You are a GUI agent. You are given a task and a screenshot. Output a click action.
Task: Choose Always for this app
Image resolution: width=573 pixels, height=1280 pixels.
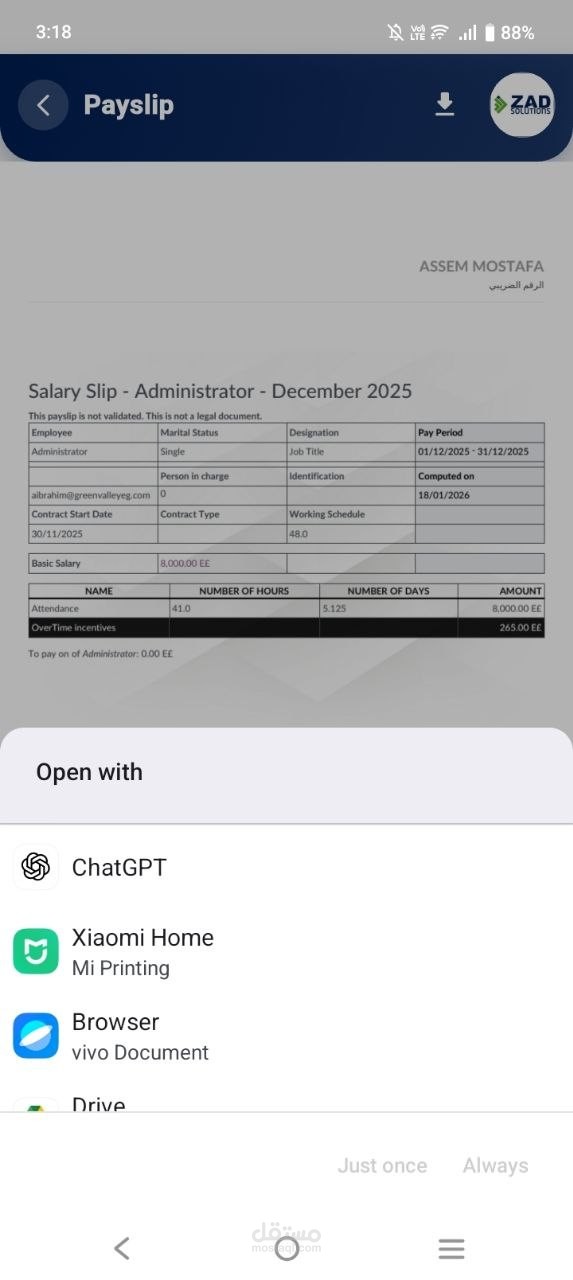495,1165
